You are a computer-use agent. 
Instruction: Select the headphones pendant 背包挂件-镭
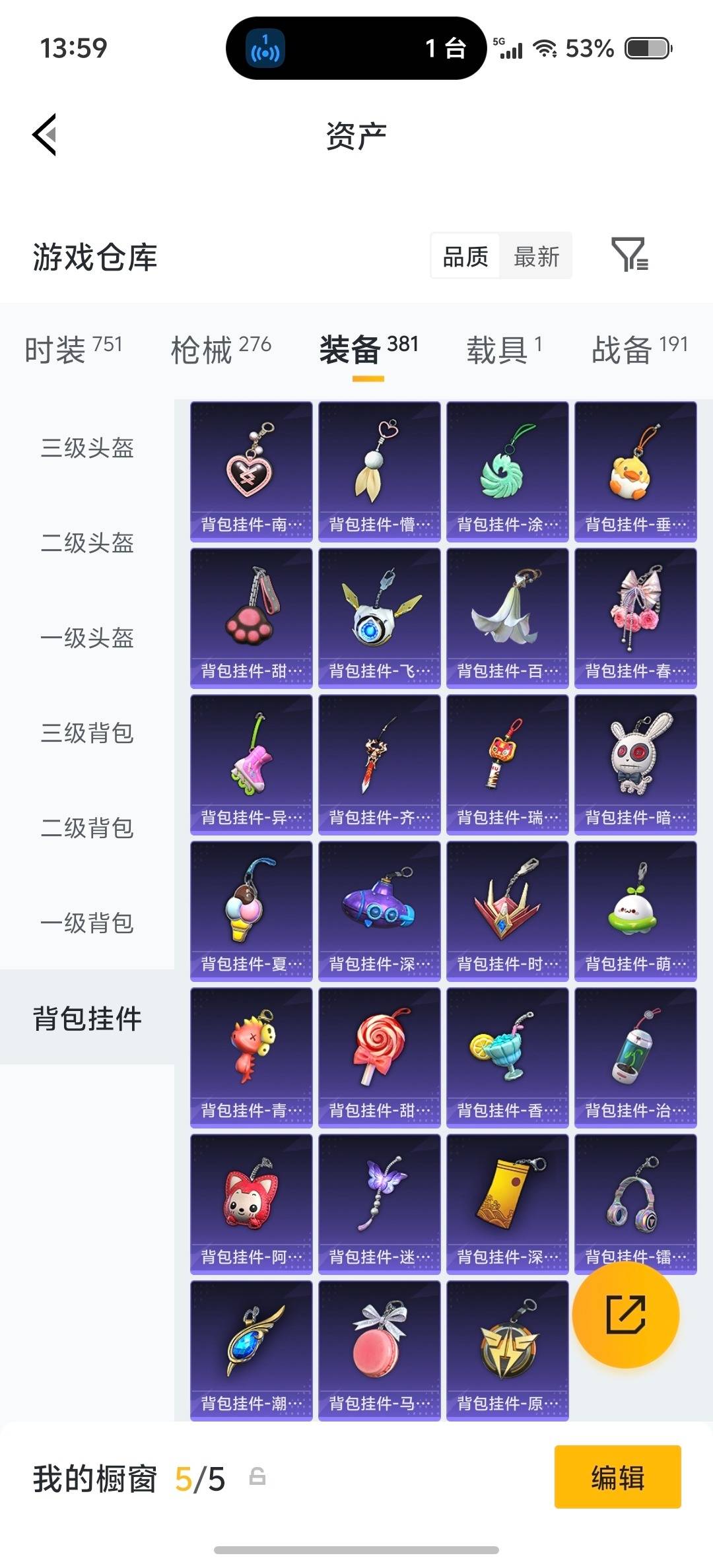pyautogui.click(x=635, y=1203)
